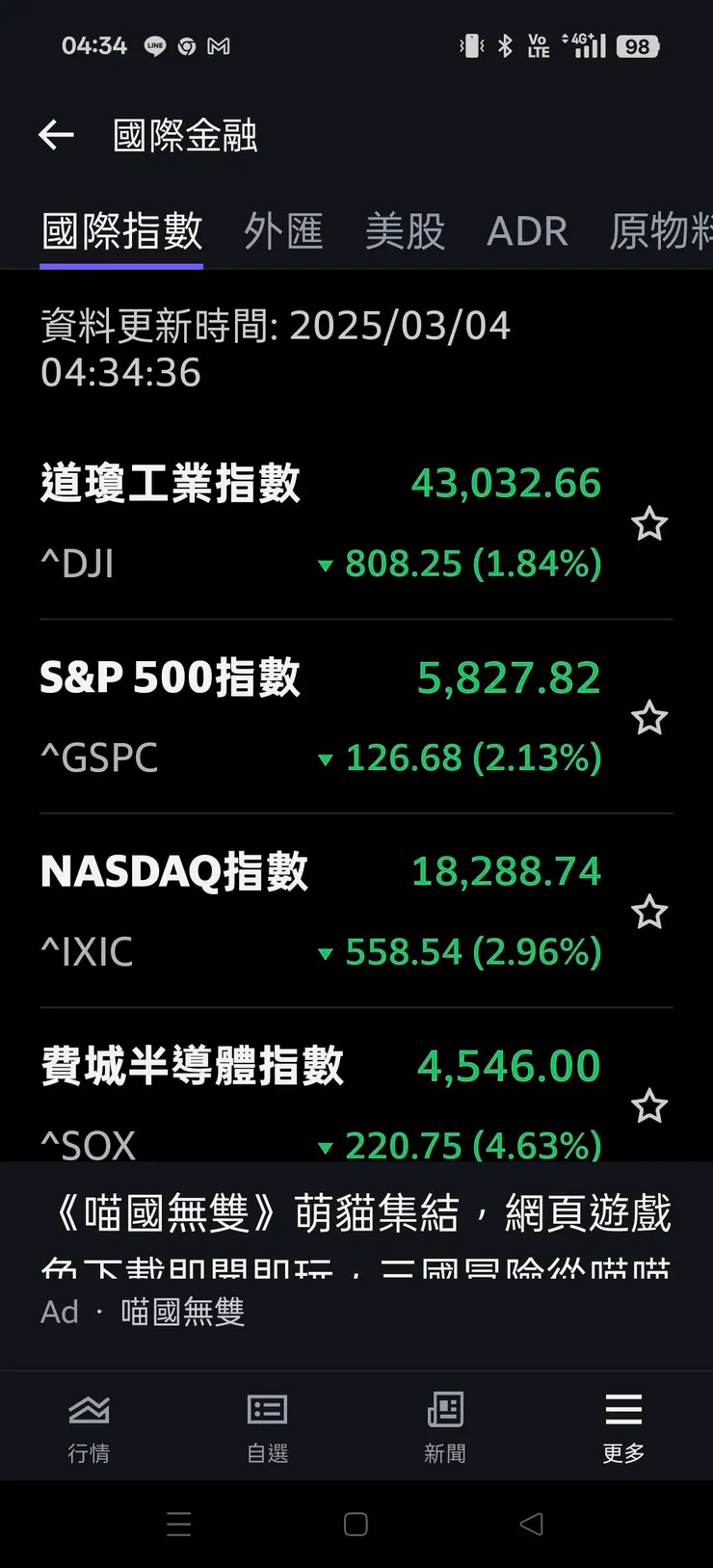The height and width of the screenshot is (1568, 713).
Task: Go to the 新聞 tab
Action: tap(445, 1426)
